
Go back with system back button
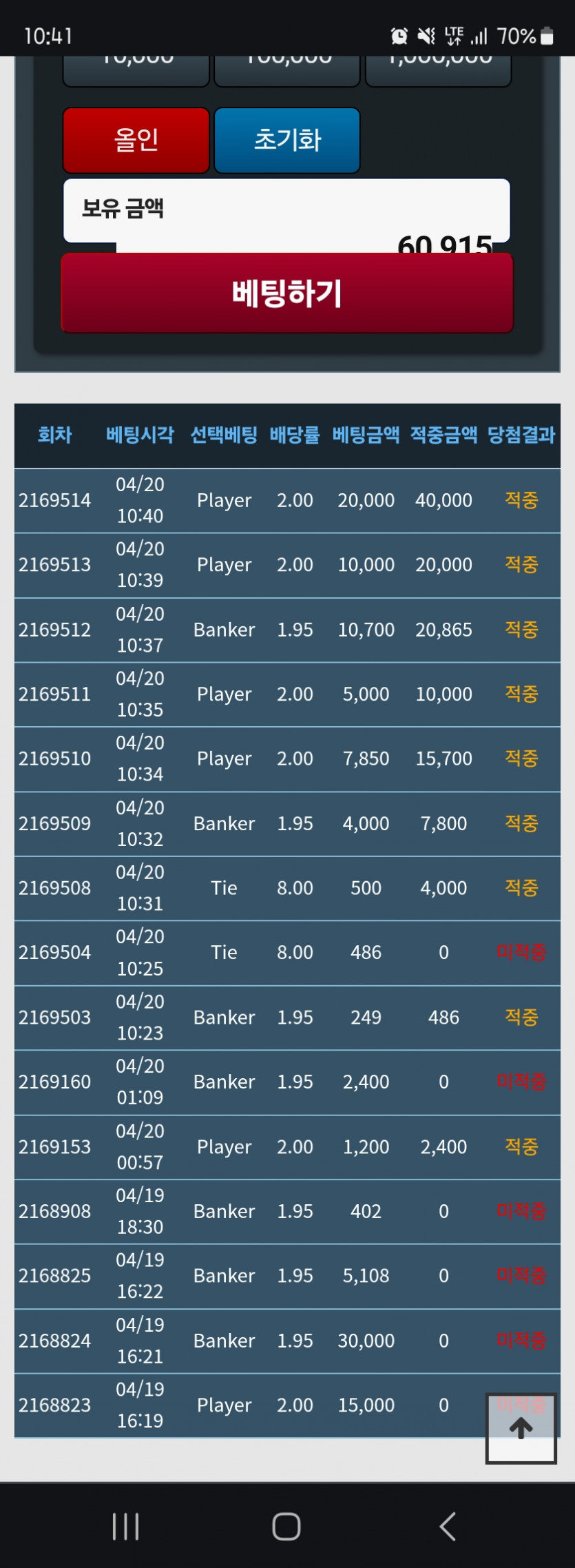click(x=448, y=1526)
